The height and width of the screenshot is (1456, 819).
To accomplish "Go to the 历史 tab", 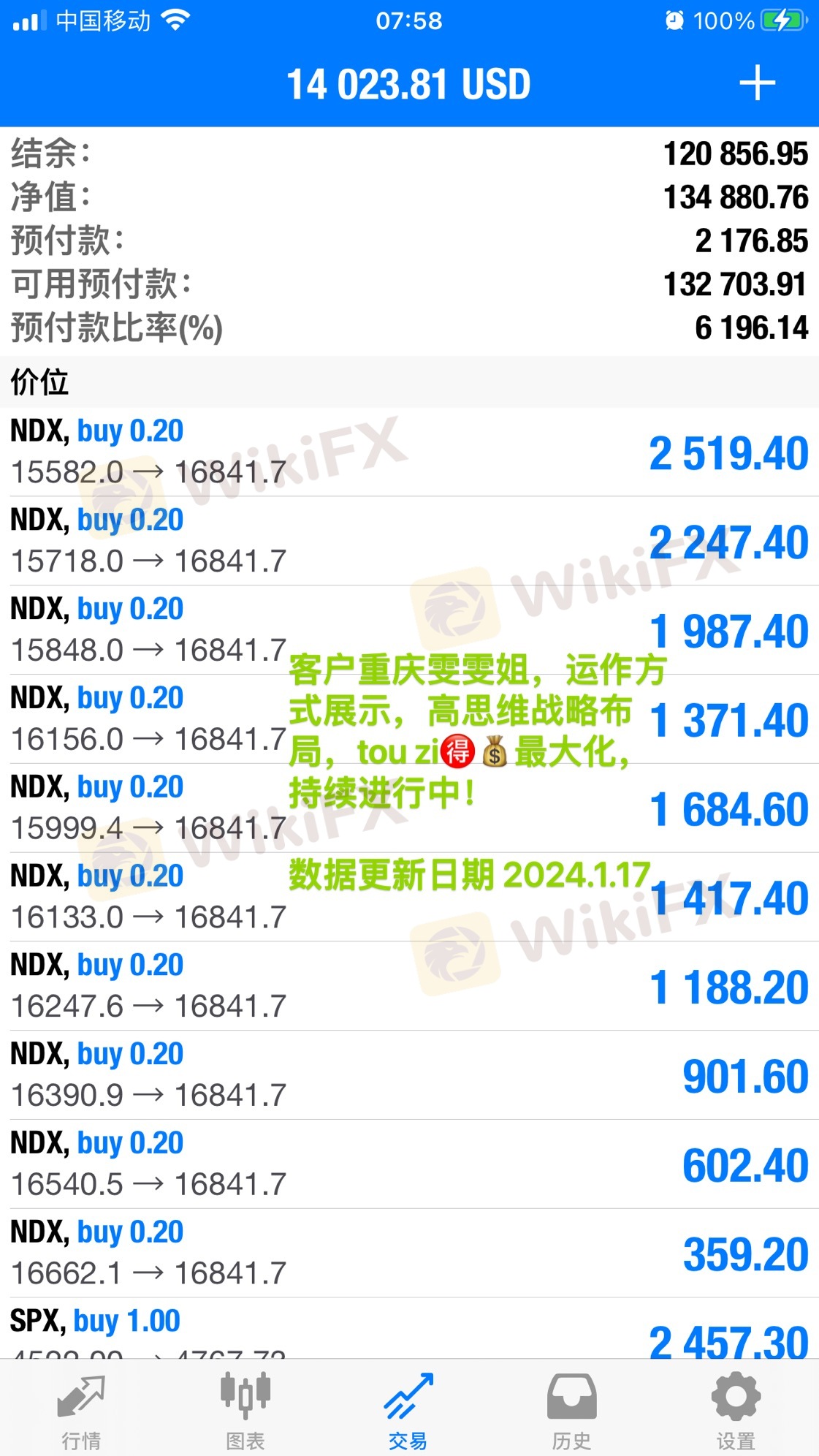I will click(x=572, y=1411).
